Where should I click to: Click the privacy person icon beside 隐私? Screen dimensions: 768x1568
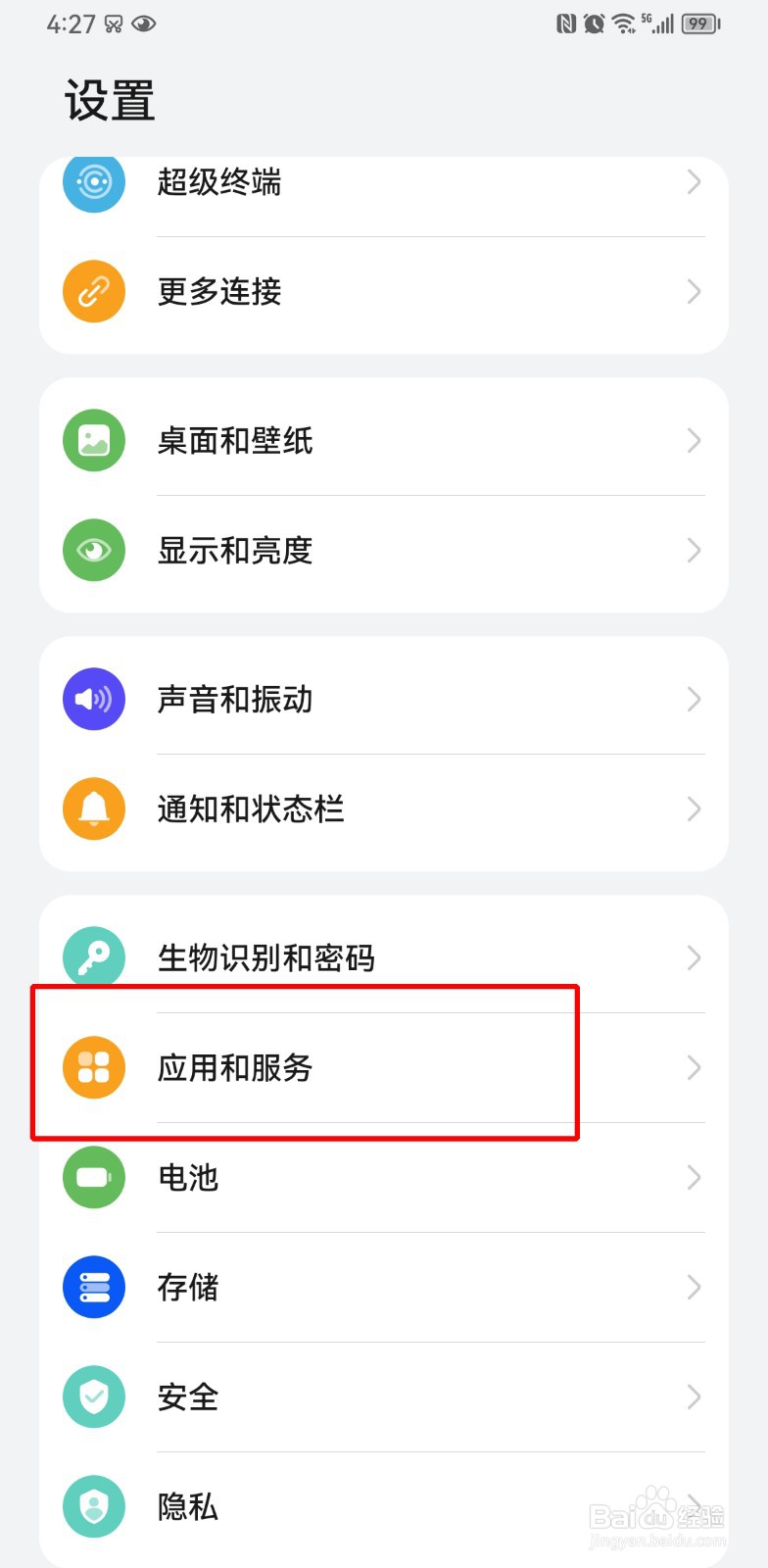coord(94,1506)
